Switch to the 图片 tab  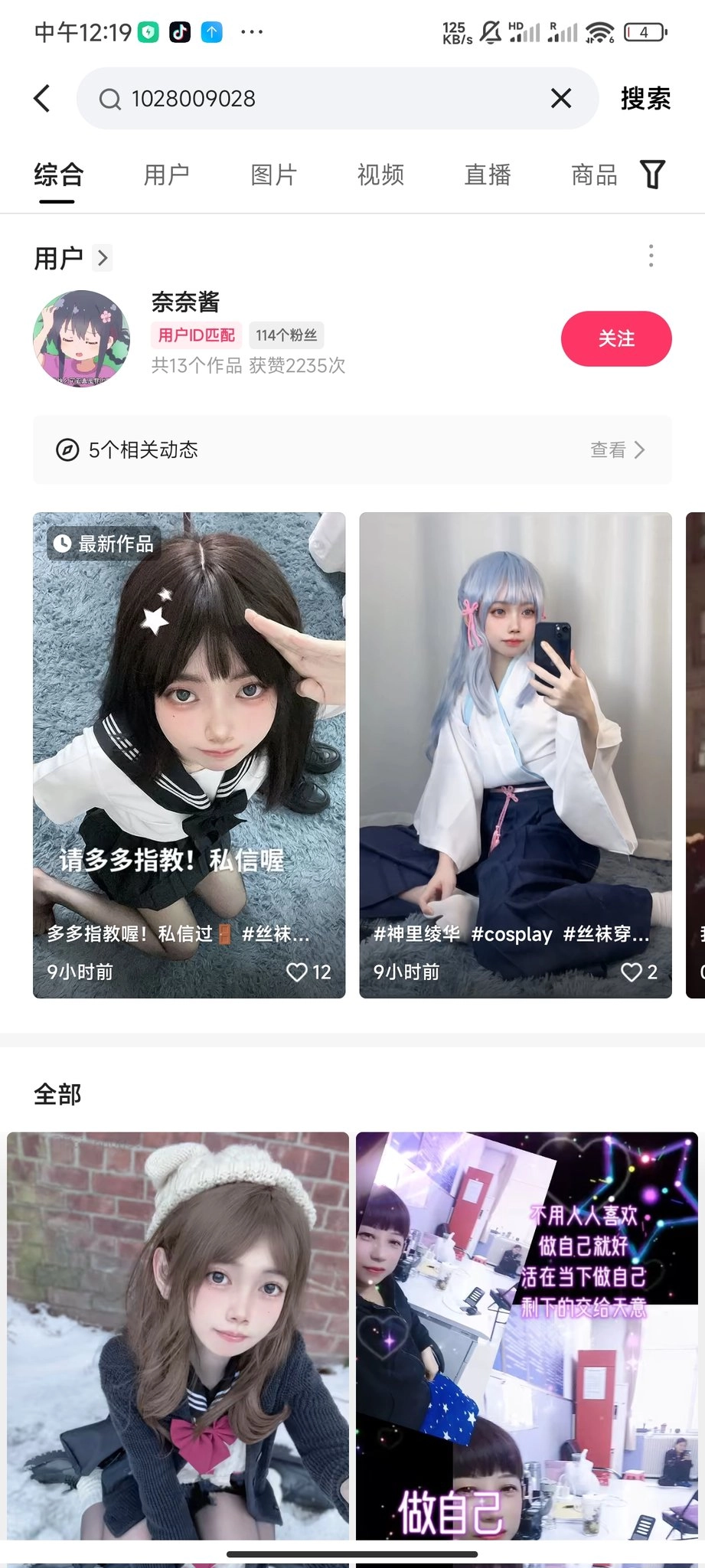(x=273, y=175)
